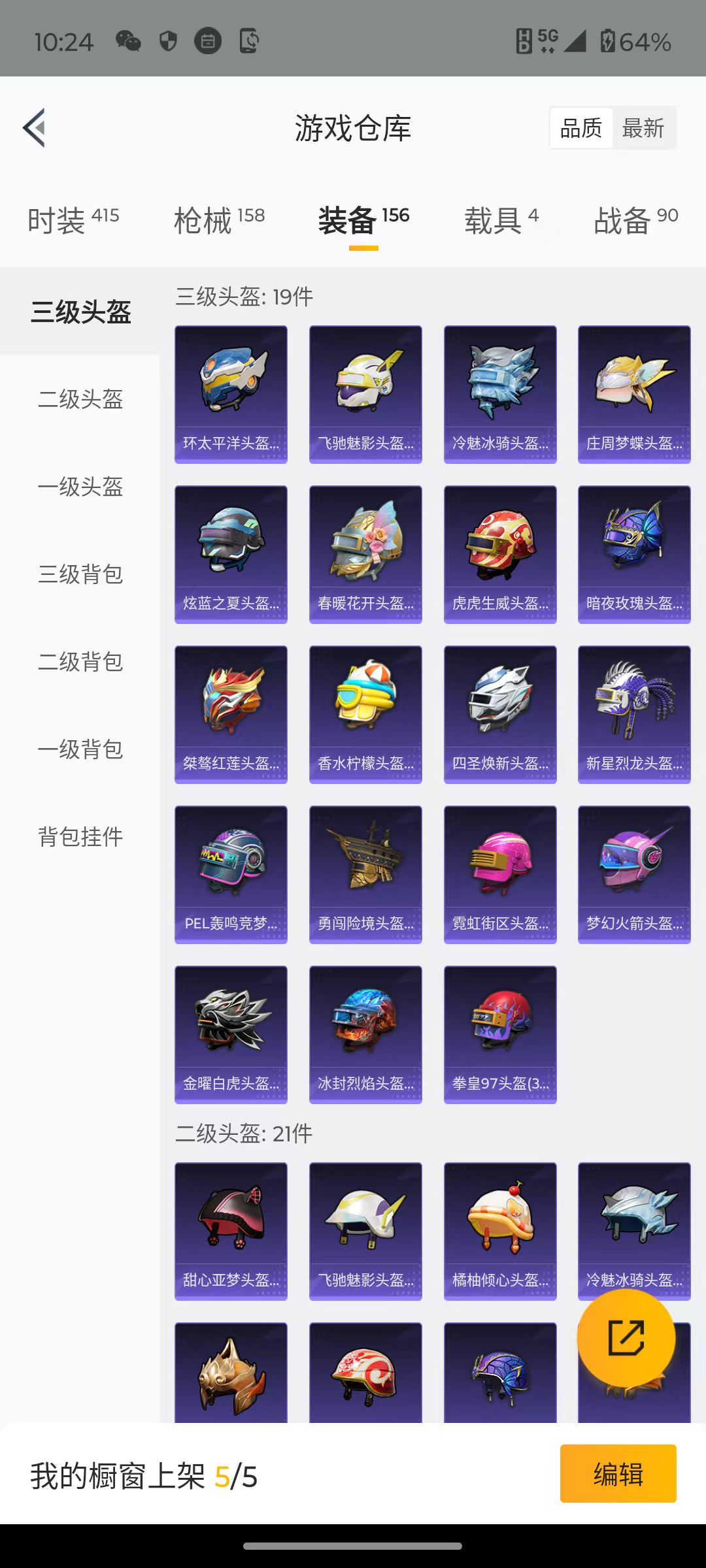Select 一级头盔 in the sidebar
Viewport: 706px width, 1568px height.
coord(80,487)
